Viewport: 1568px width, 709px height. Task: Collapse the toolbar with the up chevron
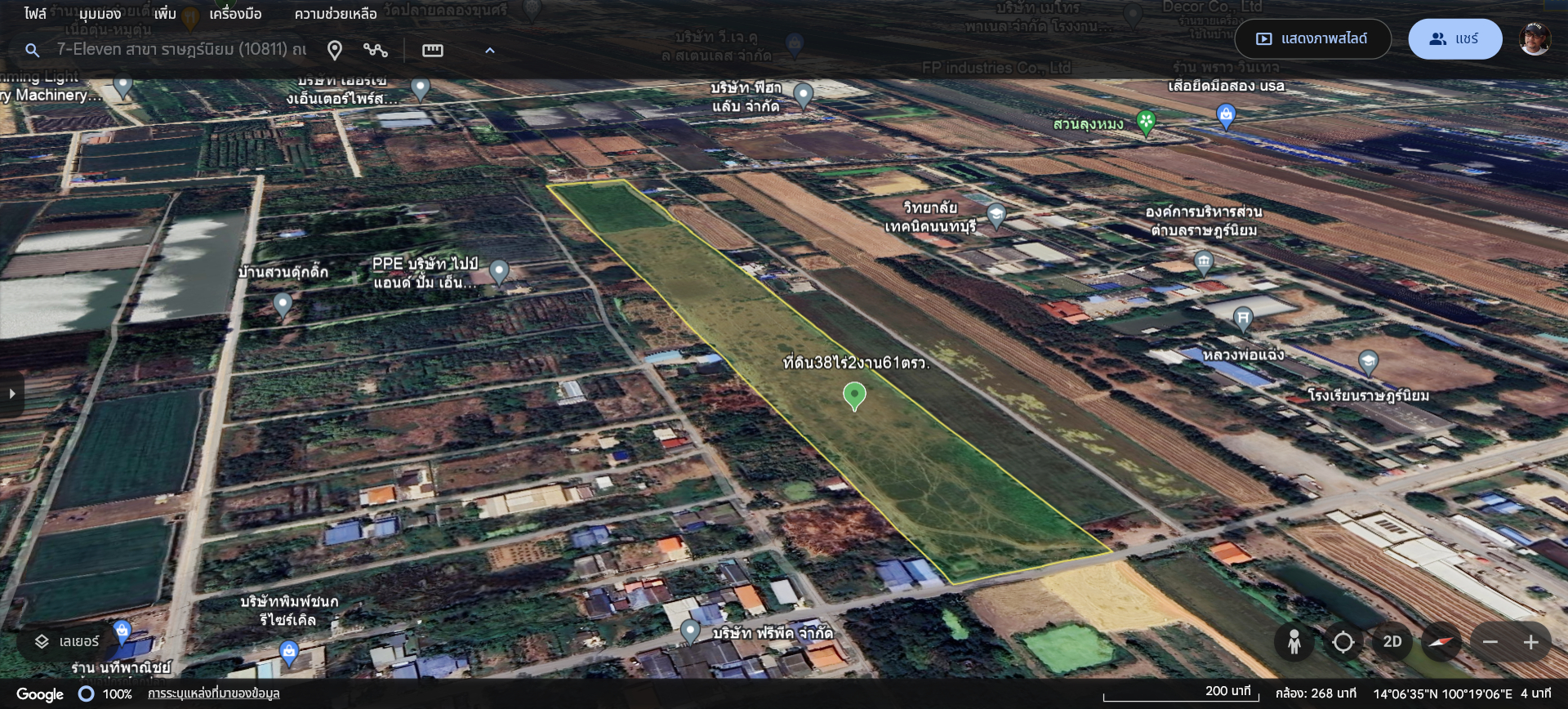click(x=490, y=51)
